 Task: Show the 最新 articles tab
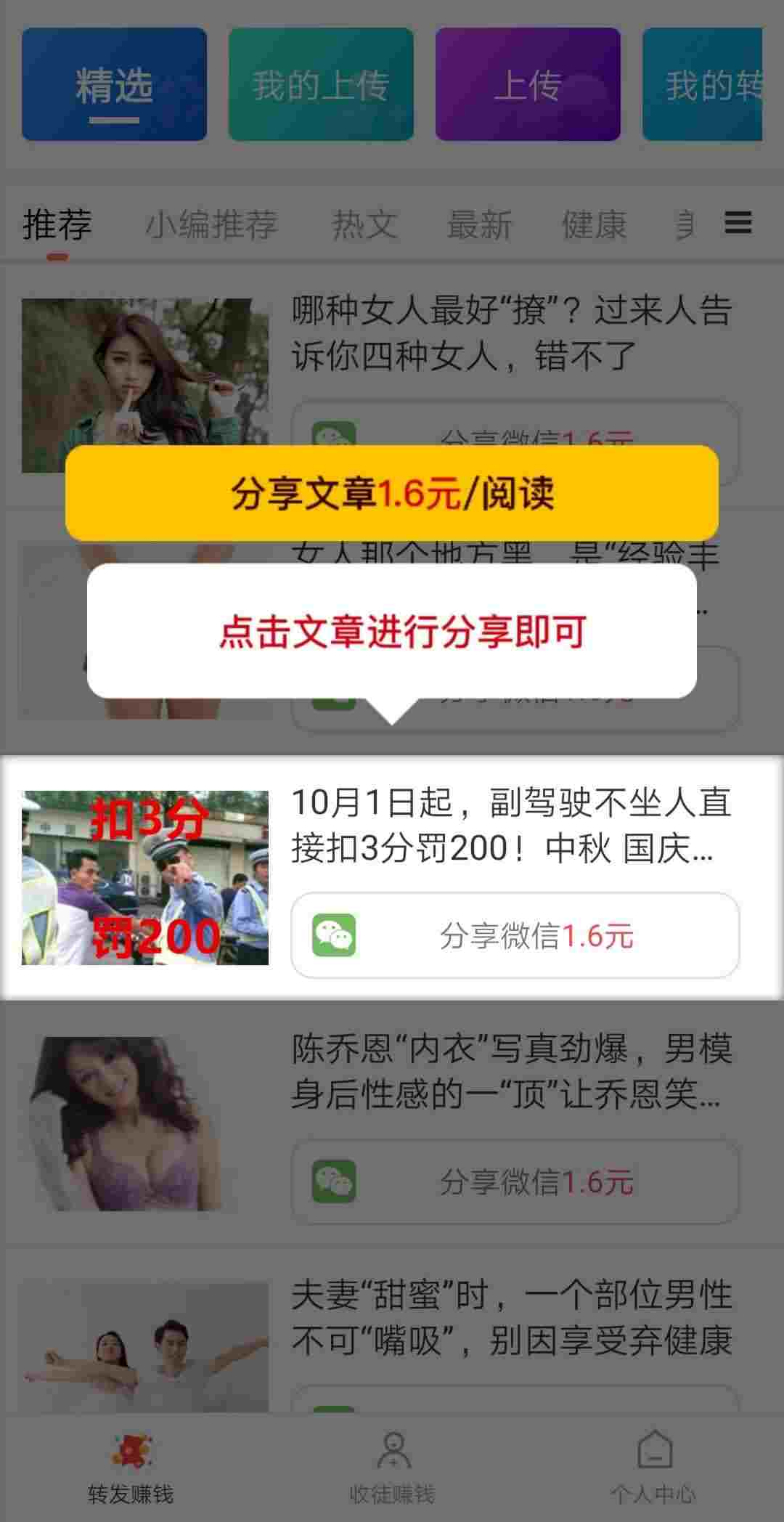(x=480, y=224)
